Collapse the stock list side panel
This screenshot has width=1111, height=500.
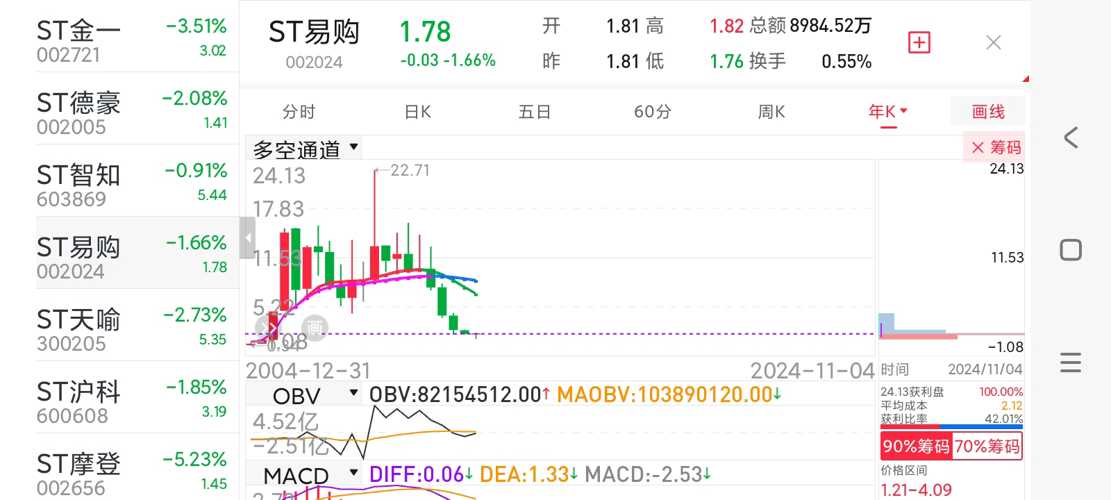point(248,239)
